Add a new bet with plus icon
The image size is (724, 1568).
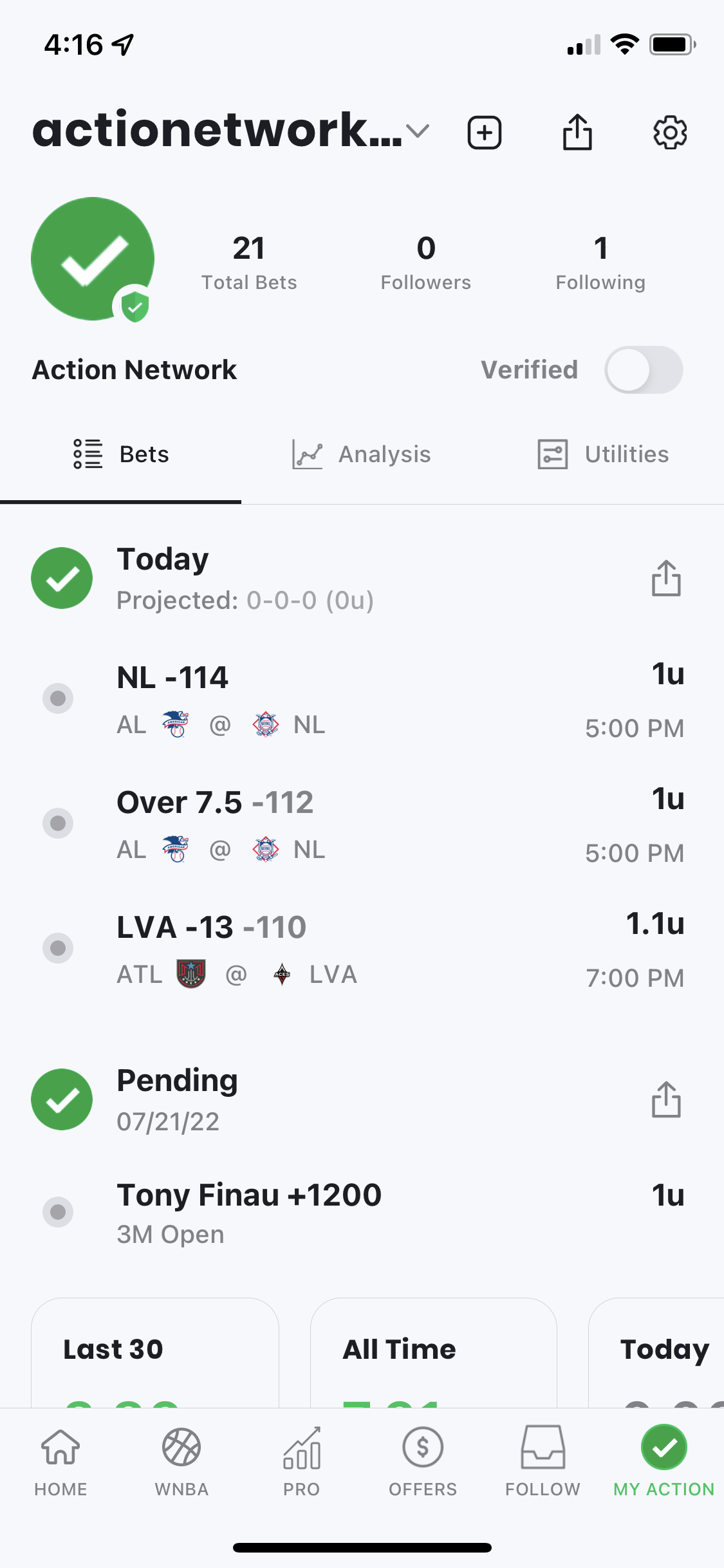point(484,133)
